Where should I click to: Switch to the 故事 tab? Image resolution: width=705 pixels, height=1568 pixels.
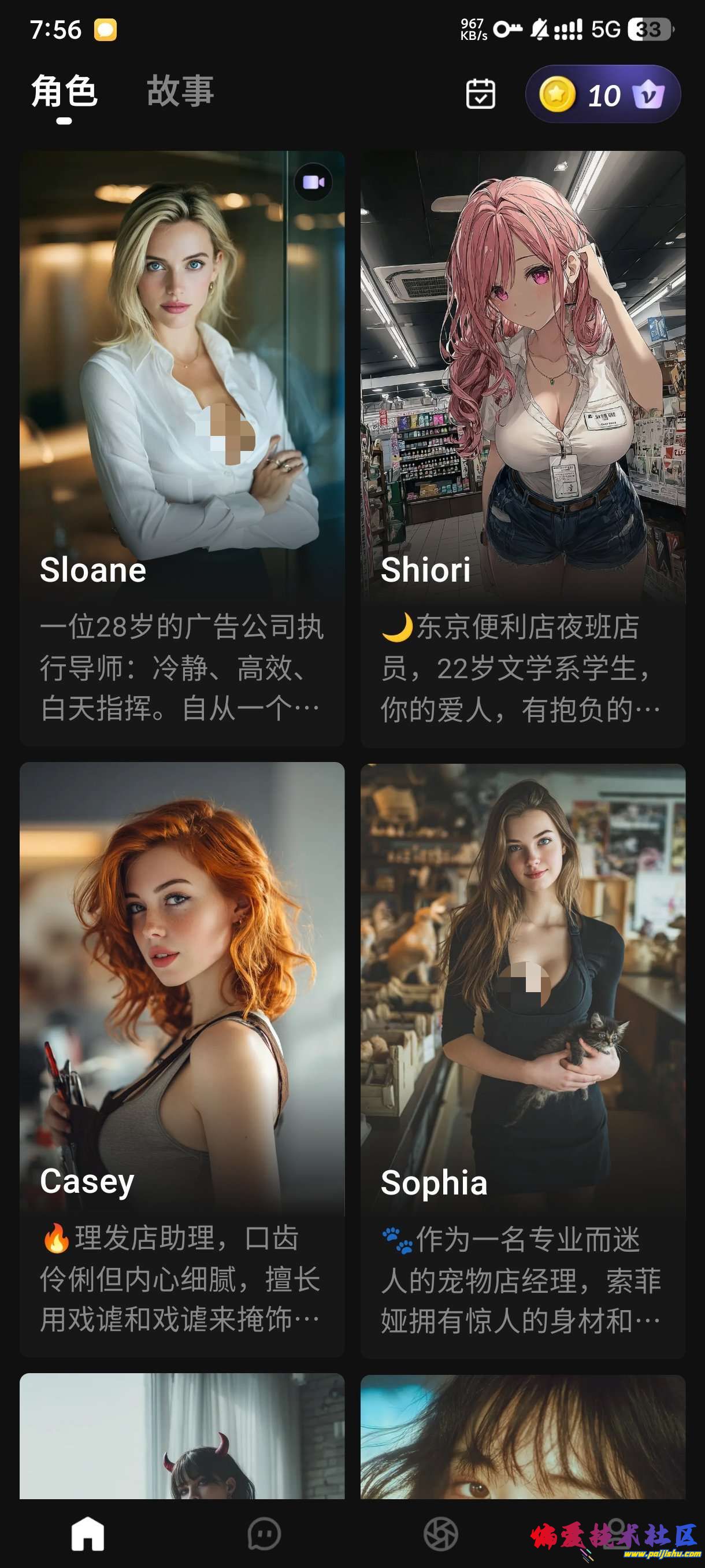click(179, 91)
